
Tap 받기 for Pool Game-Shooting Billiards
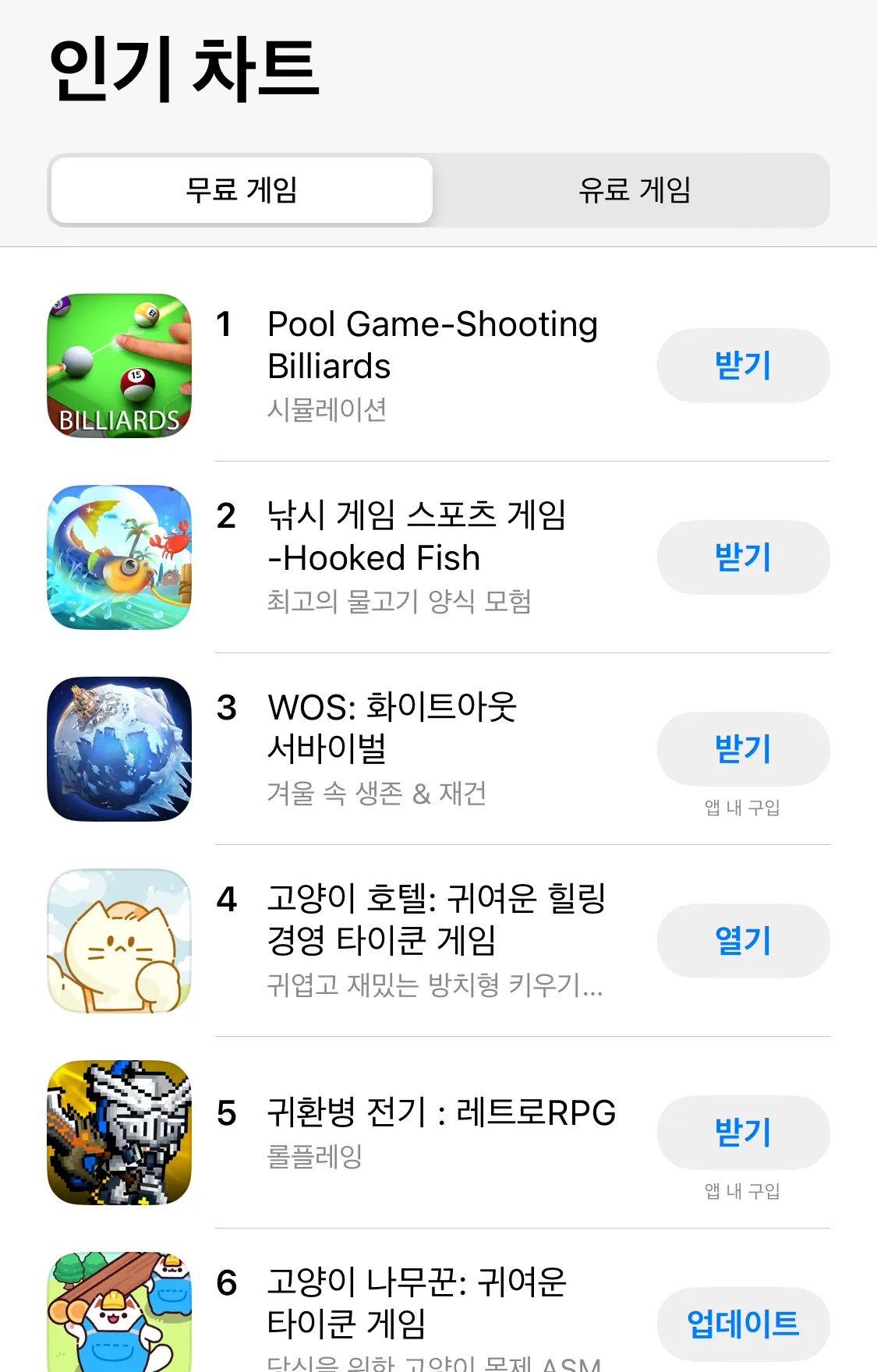(742, 366)
